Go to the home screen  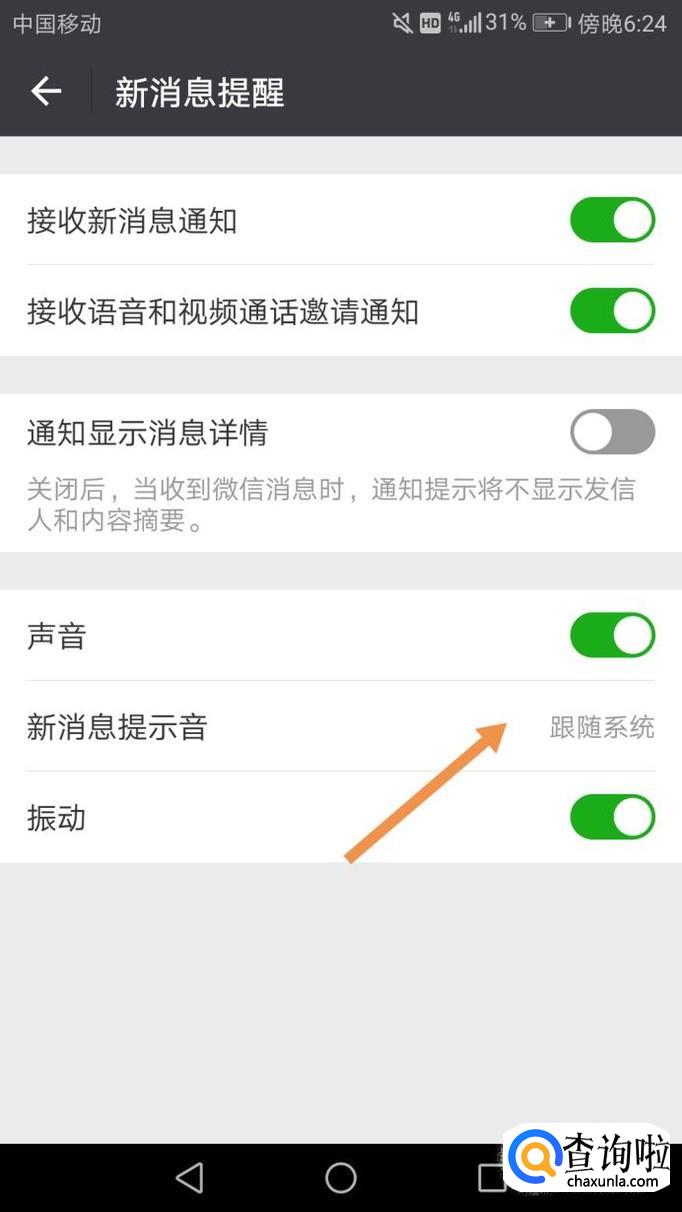point(341,1177)
